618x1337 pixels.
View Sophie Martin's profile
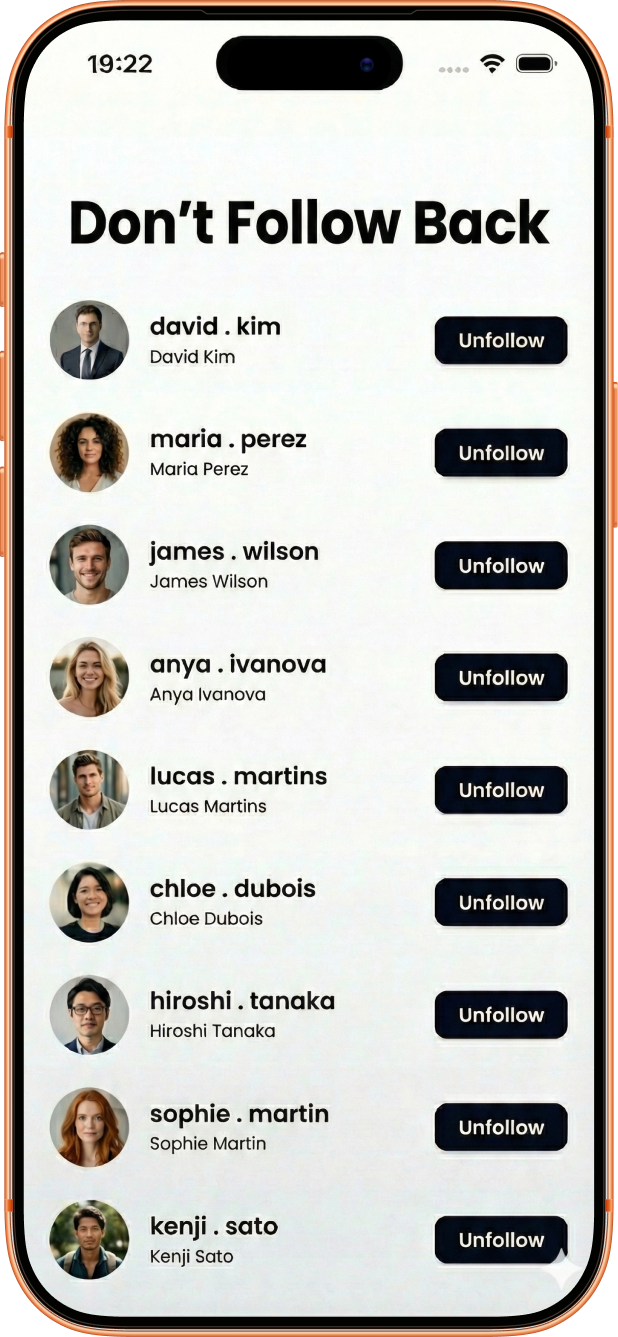tap(238, 1127)
